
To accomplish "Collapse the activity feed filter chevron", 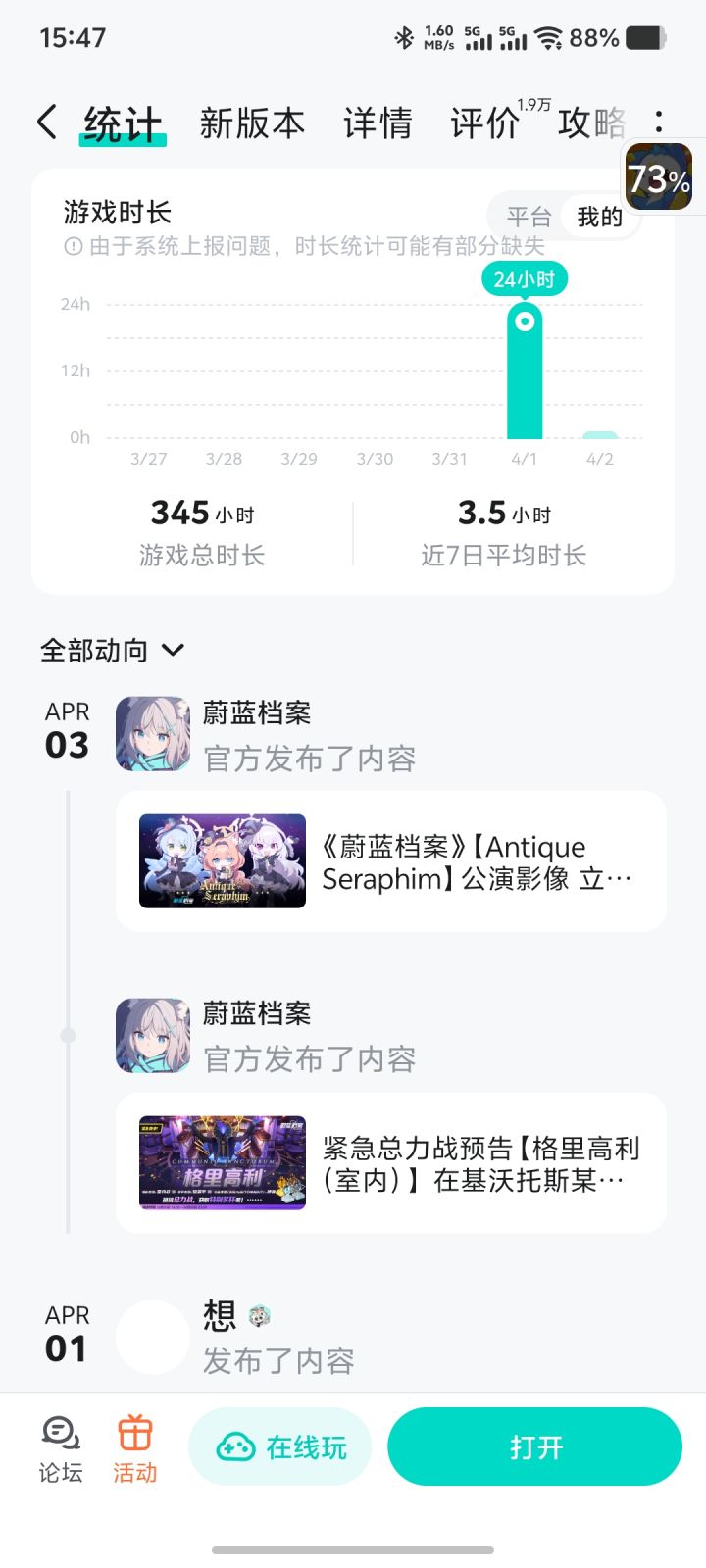I will click(x=175, y=650).
